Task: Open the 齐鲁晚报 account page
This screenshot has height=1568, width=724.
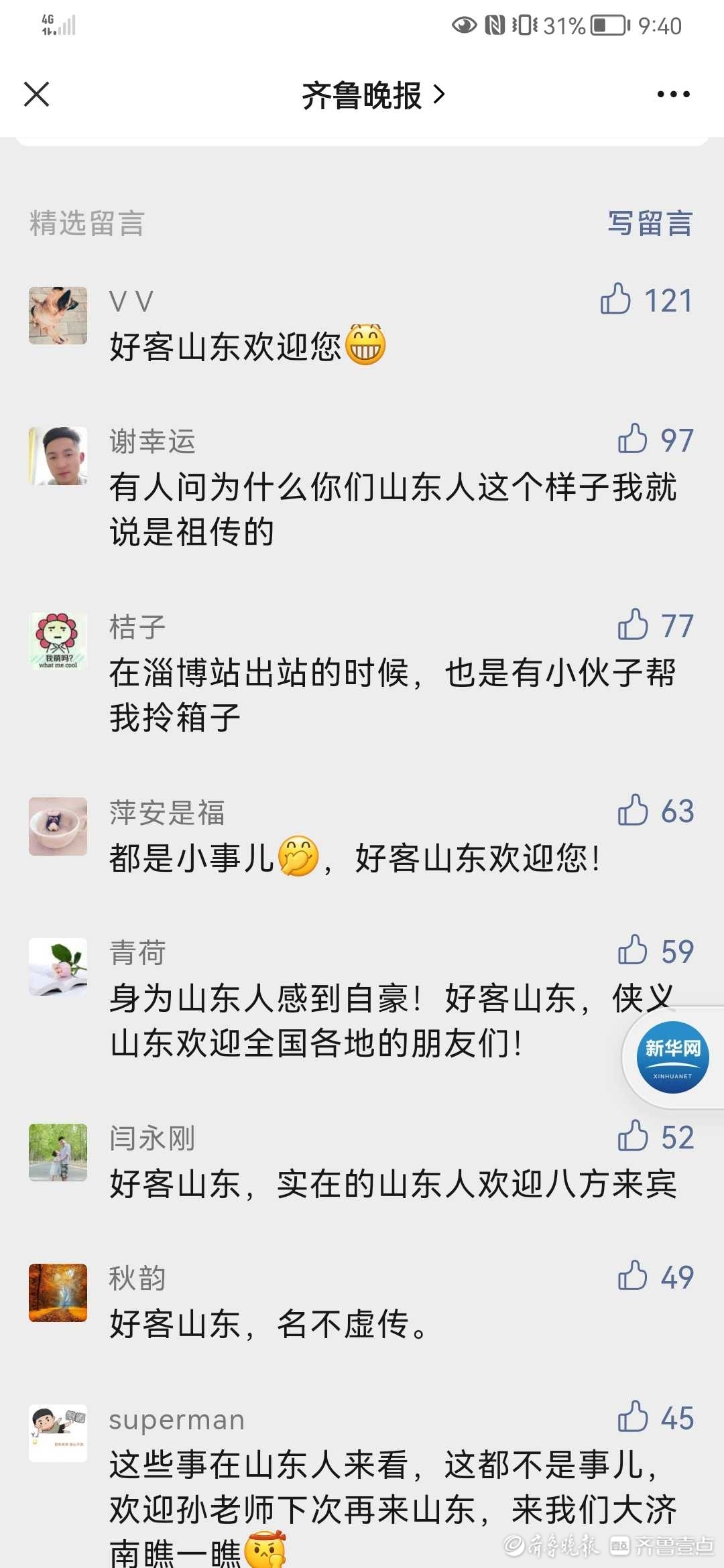Action: [373, 95]
